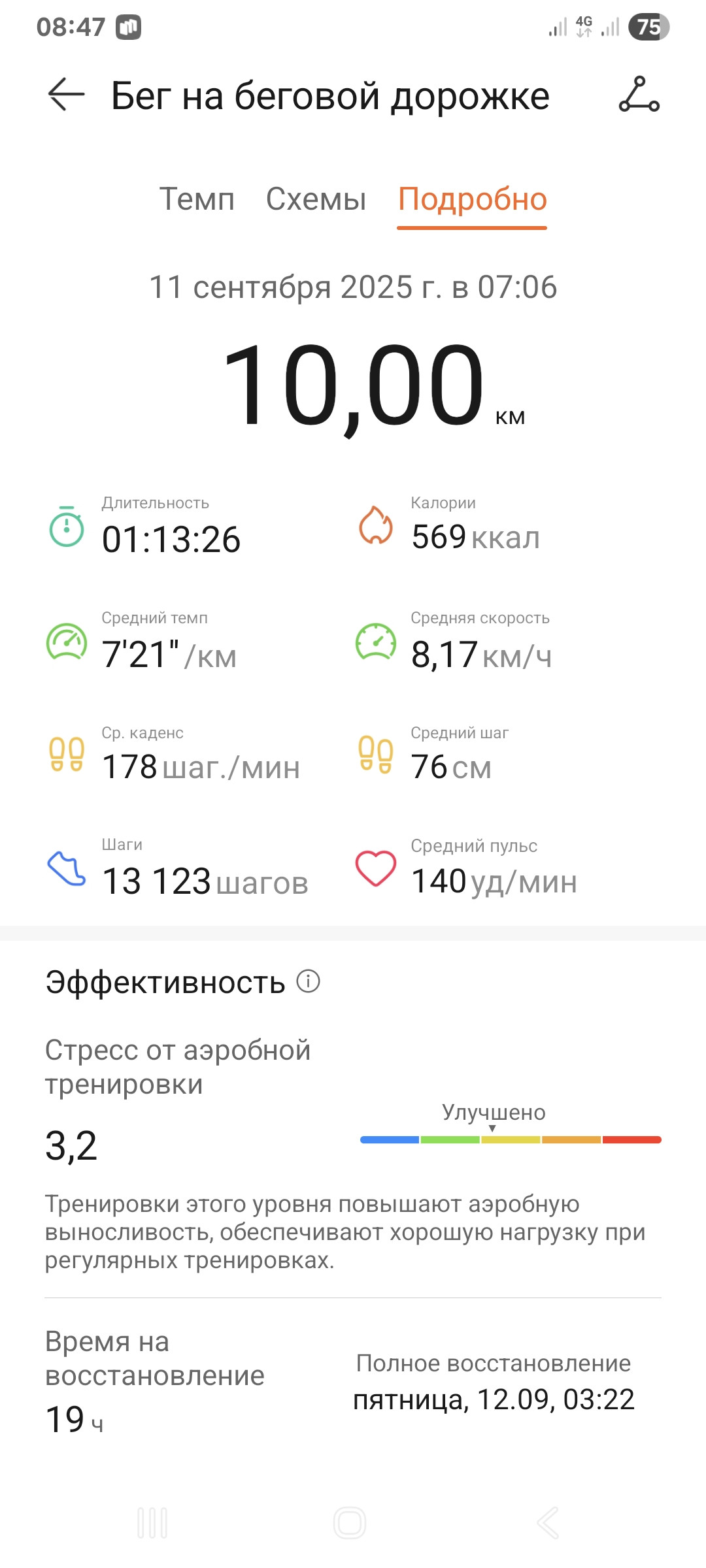Switch to the Схемы tab
The width and height of the screenshot is (706, 1568).
click(316, 199)
